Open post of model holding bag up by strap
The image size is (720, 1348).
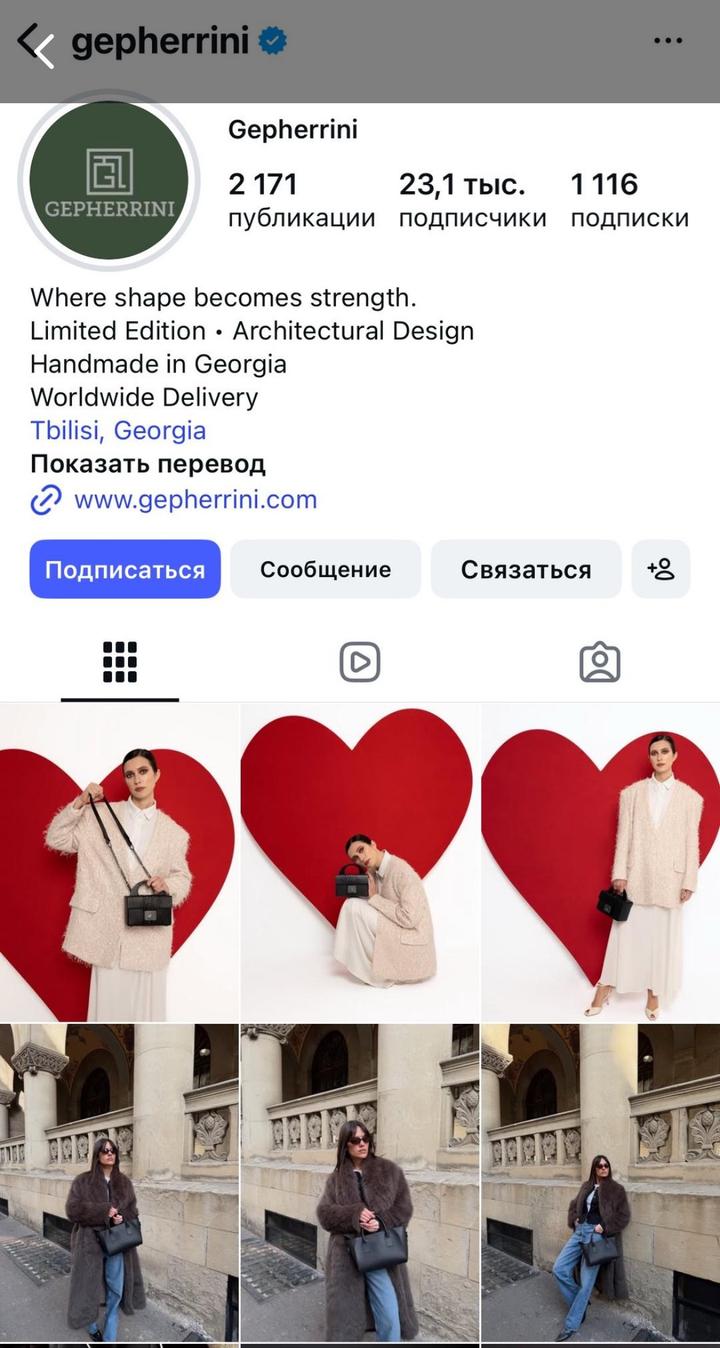[119, 862]
